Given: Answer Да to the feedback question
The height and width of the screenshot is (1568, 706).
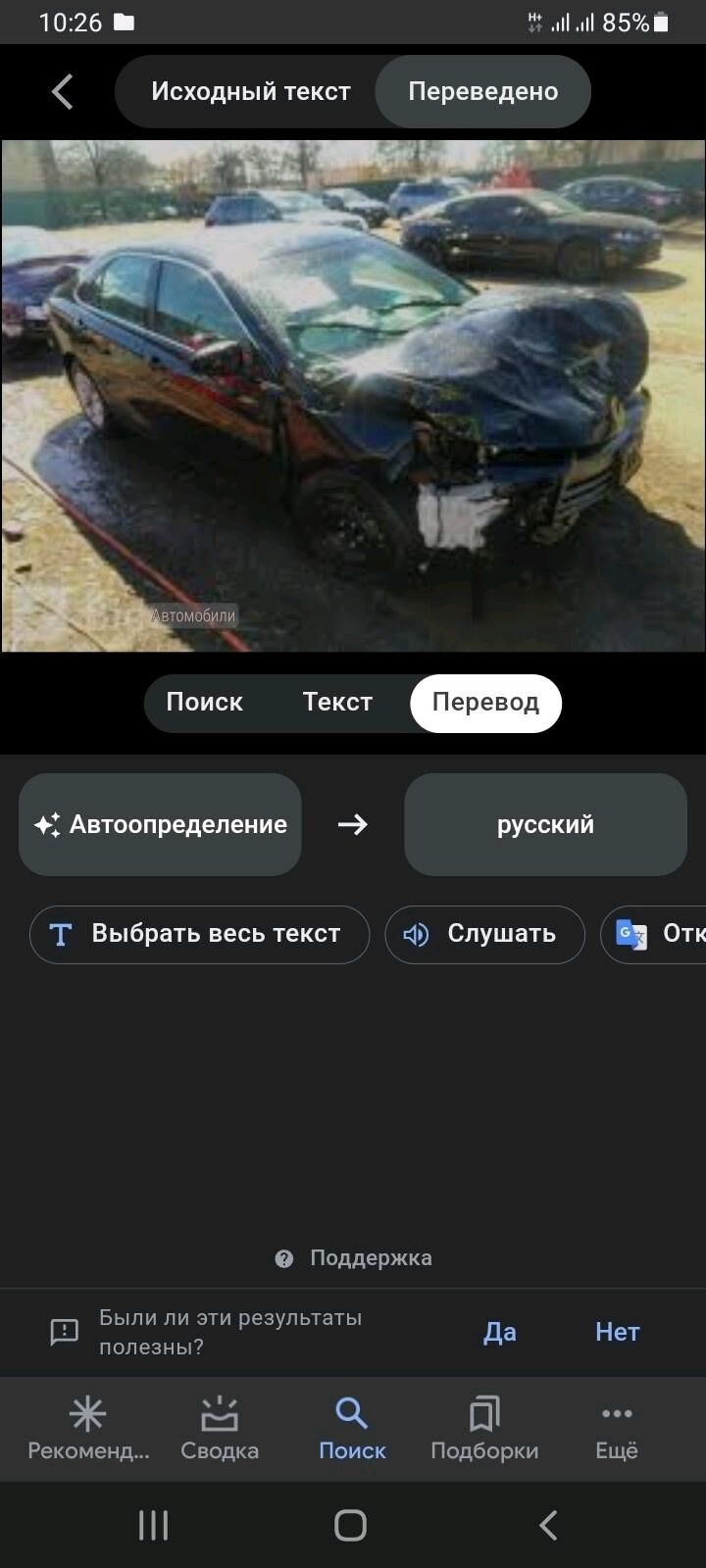Looking at the screenshot, I should 499,1332.
